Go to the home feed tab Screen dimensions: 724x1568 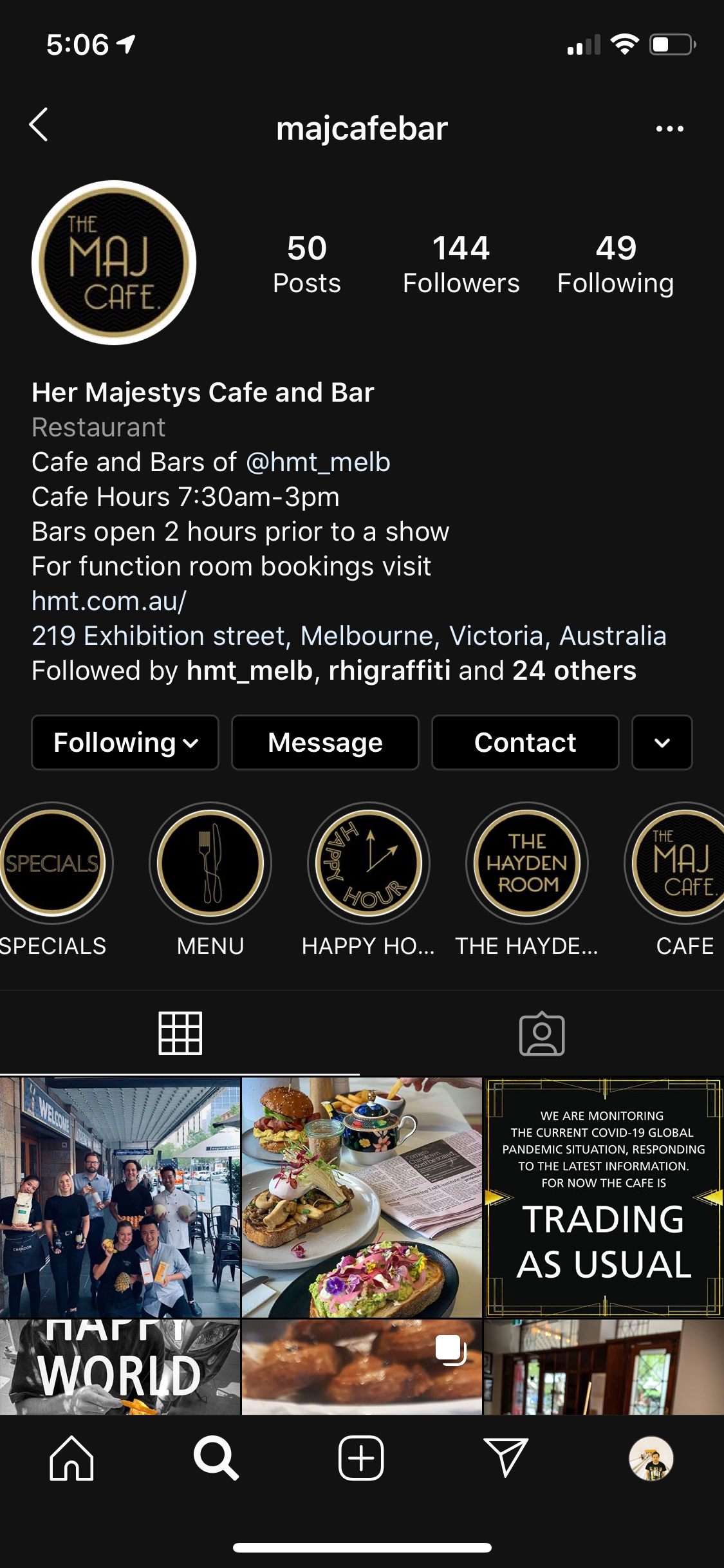pyautogui.click(x=71, y=1458)
